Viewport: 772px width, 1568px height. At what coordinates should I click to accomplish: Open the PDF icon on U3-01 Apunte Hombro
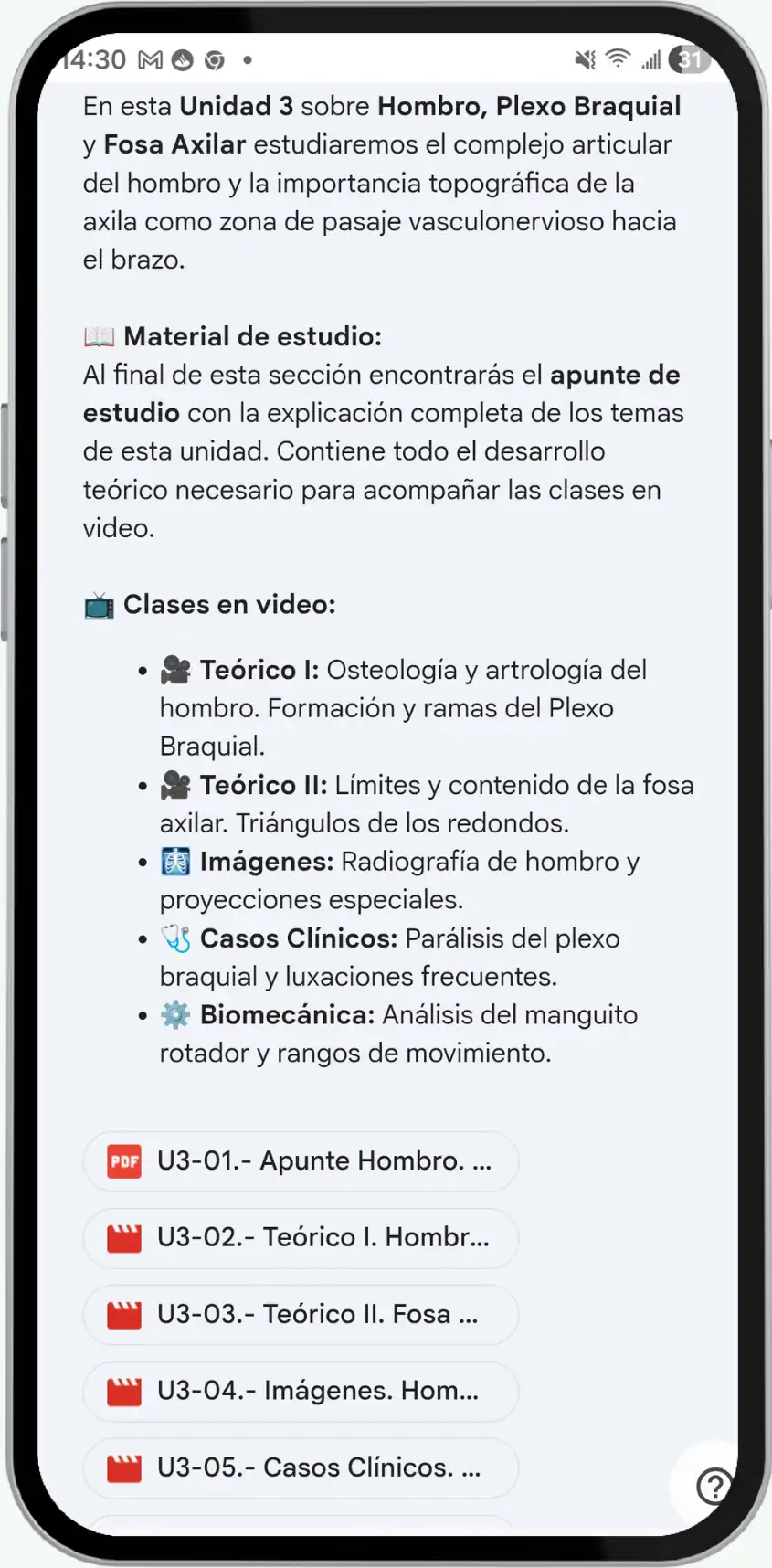(x=122, y=1161)
